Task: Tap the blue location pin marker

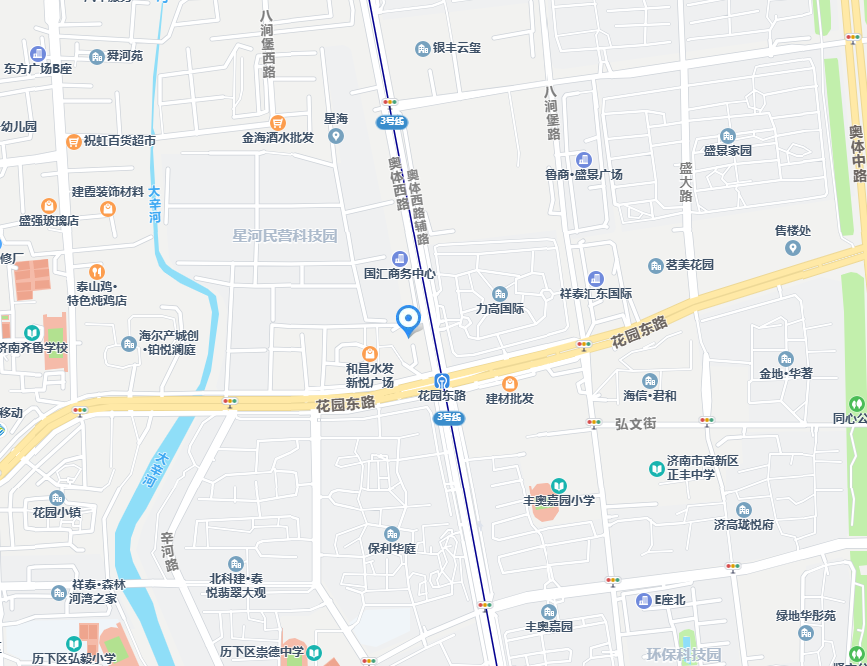Action: [x=408, y=319]
